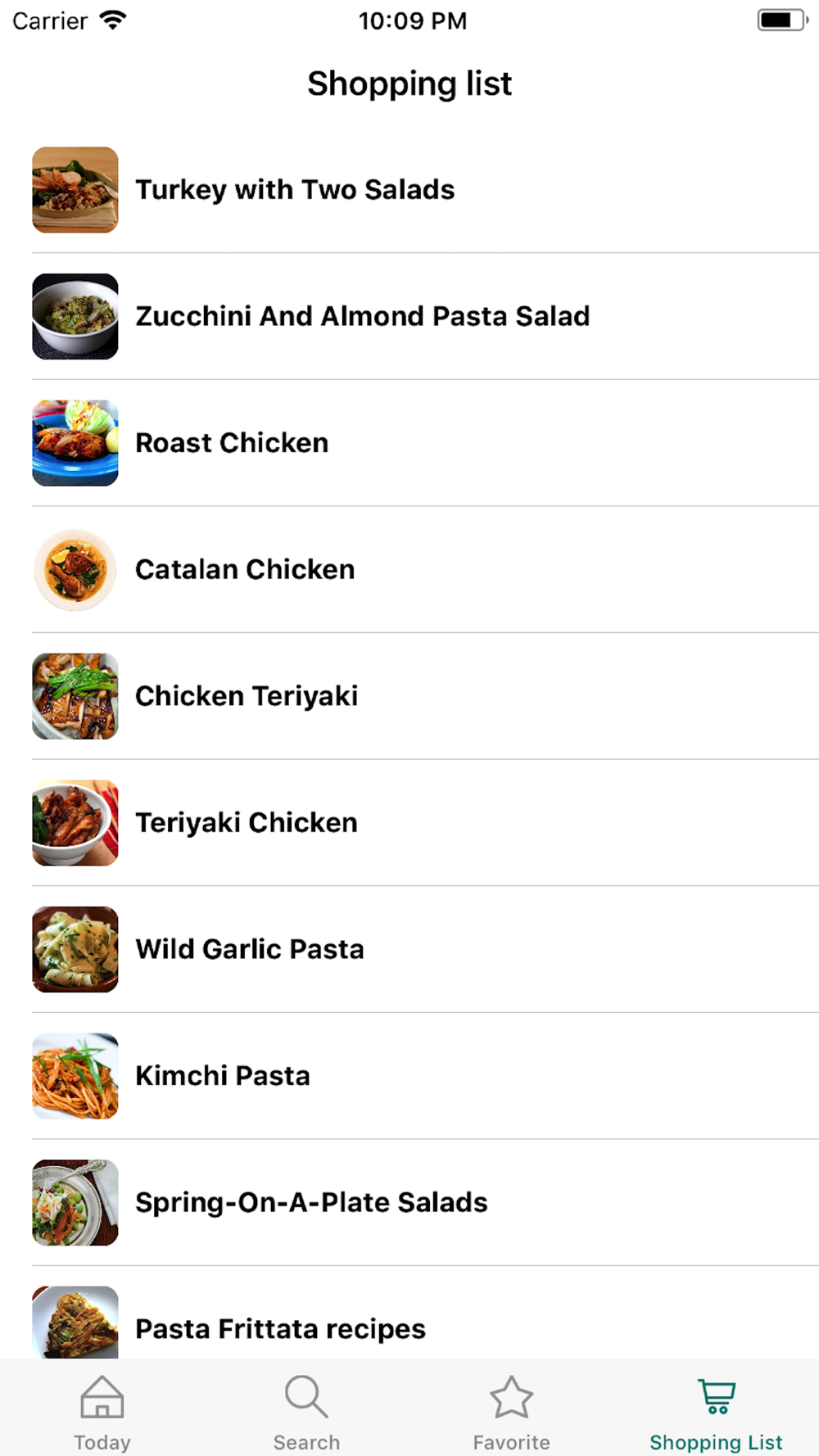
Task: Go to the Search tab
Action: click(306, 1413)
